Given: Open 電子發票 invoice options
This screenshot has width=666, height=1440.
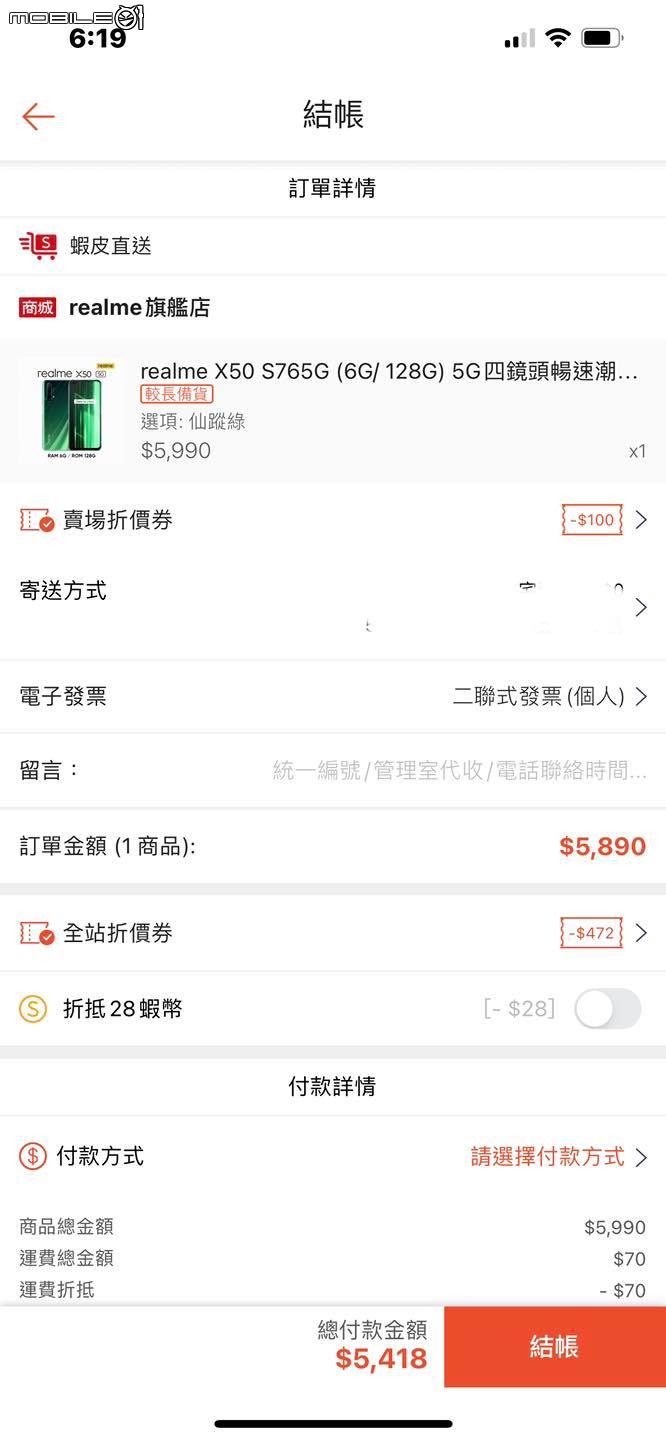Looking at the screenshot, I should coord(333,696).
